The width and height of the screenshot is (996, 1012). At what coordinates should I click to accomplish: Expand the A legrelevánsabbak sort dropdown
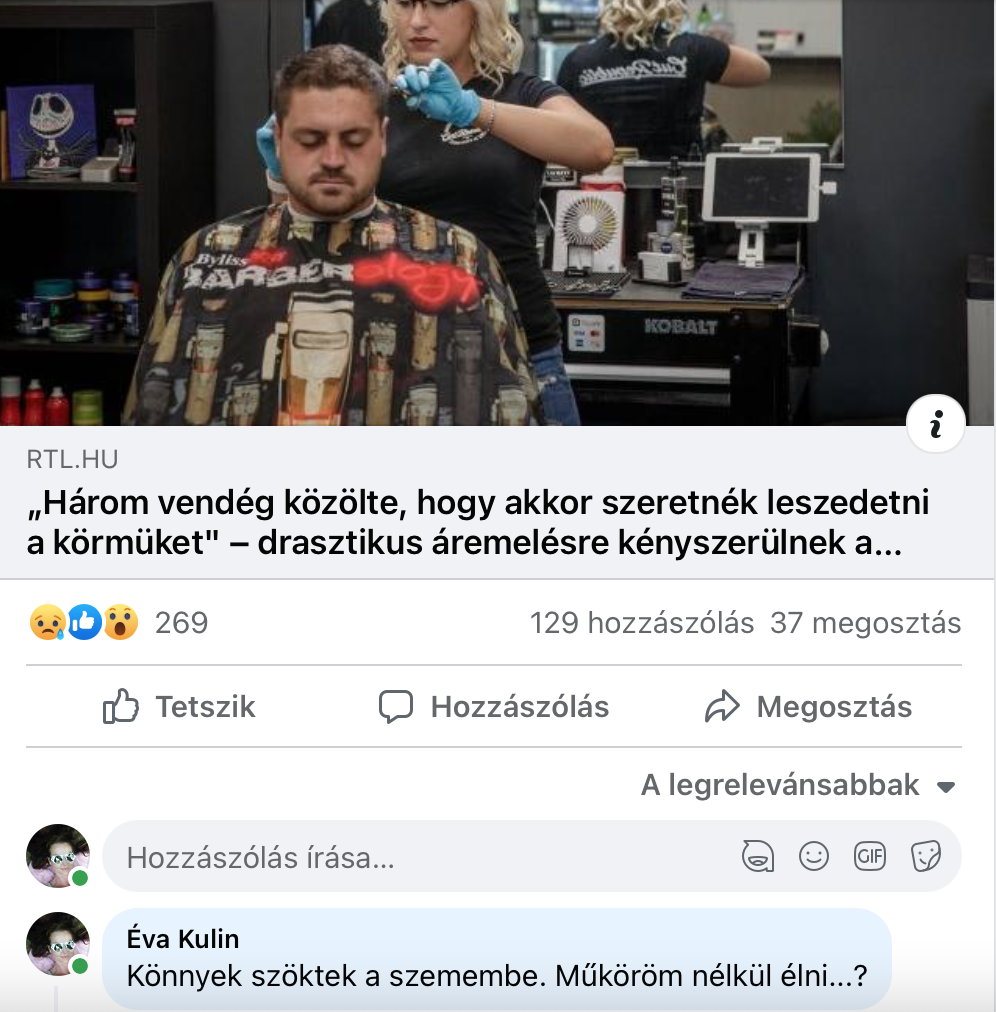pyautogui.click(x=799, y=786)
